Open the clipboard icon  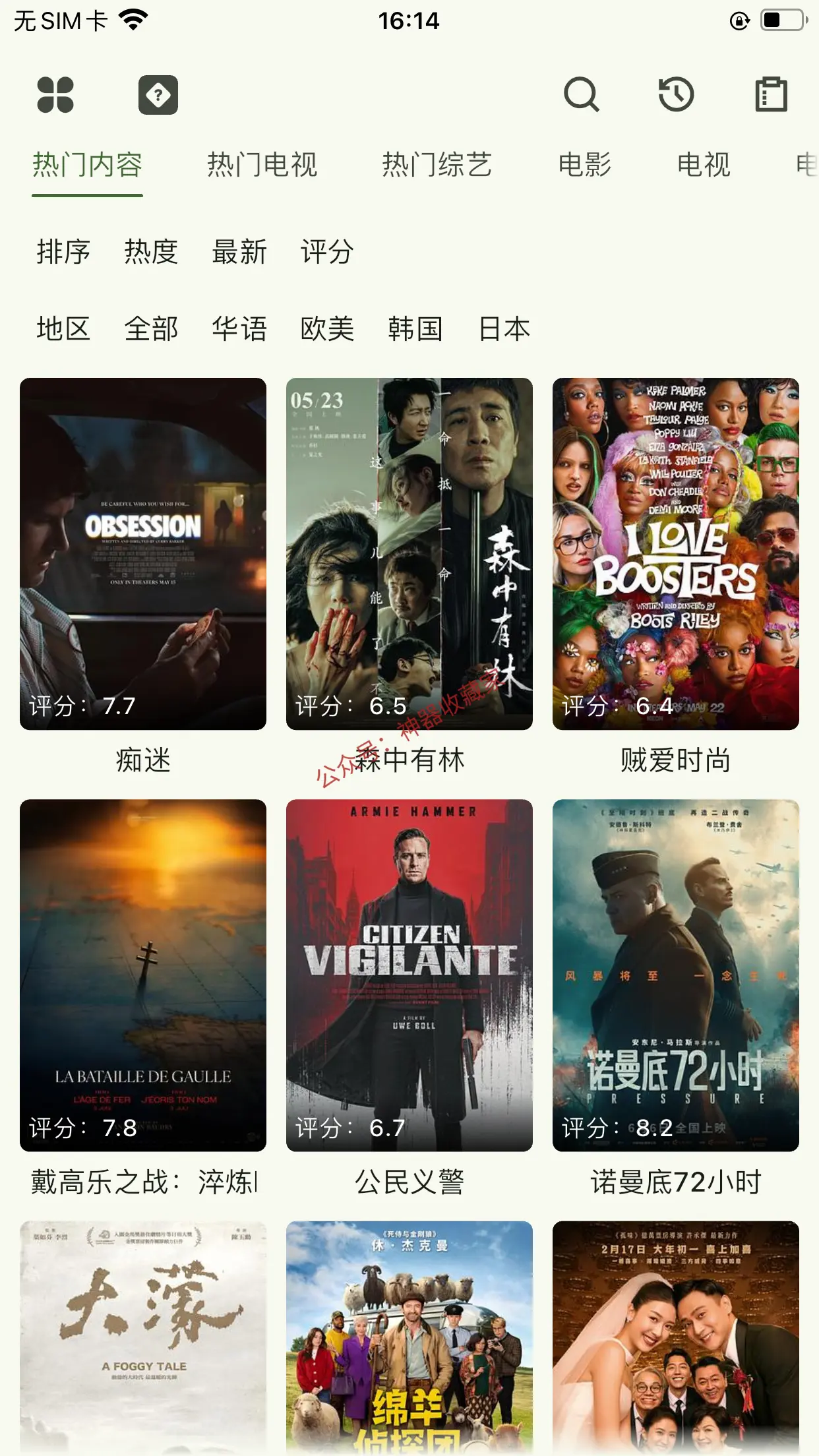pos(771,95)
